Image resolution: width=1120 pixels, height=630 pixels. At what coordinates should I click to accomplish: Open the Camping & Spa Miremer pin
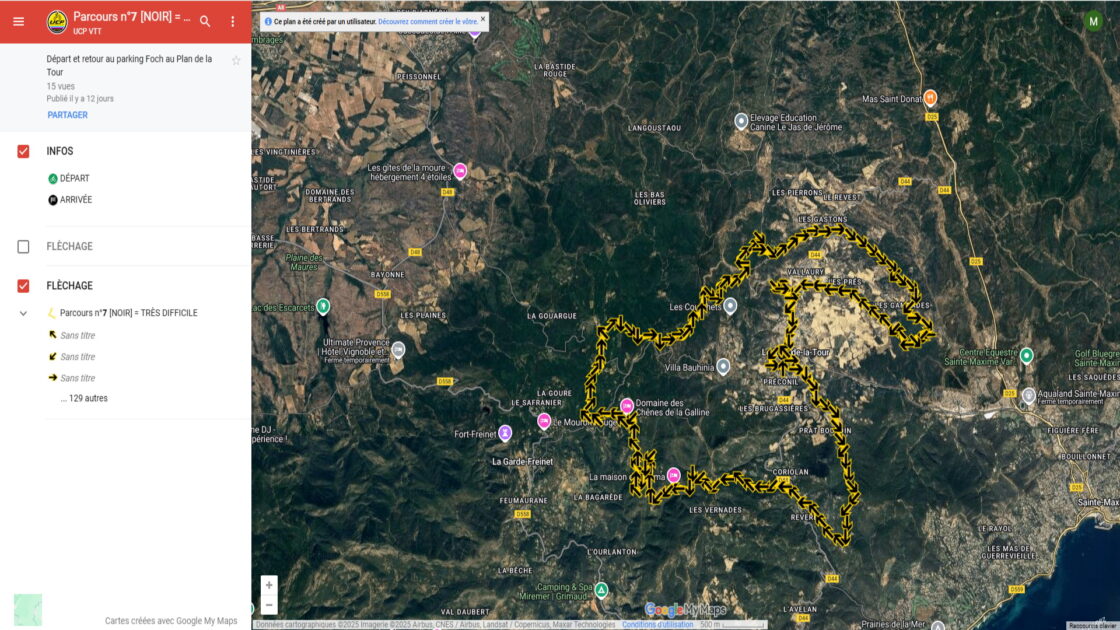(601, 590)
